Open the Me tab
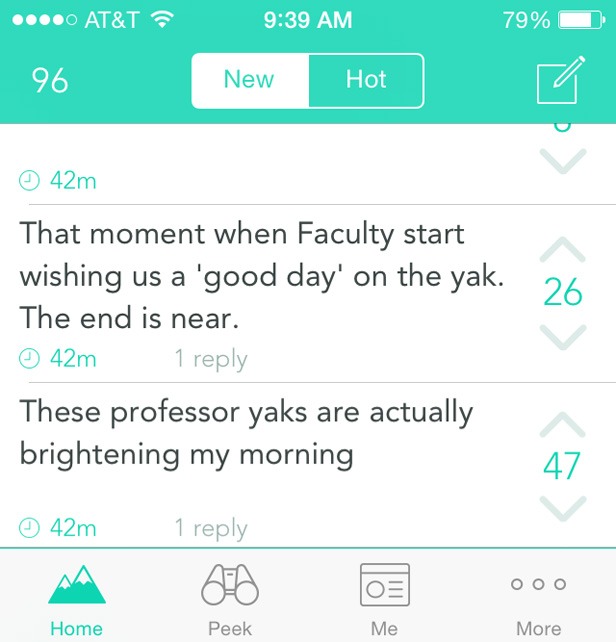 click(384, 598)
